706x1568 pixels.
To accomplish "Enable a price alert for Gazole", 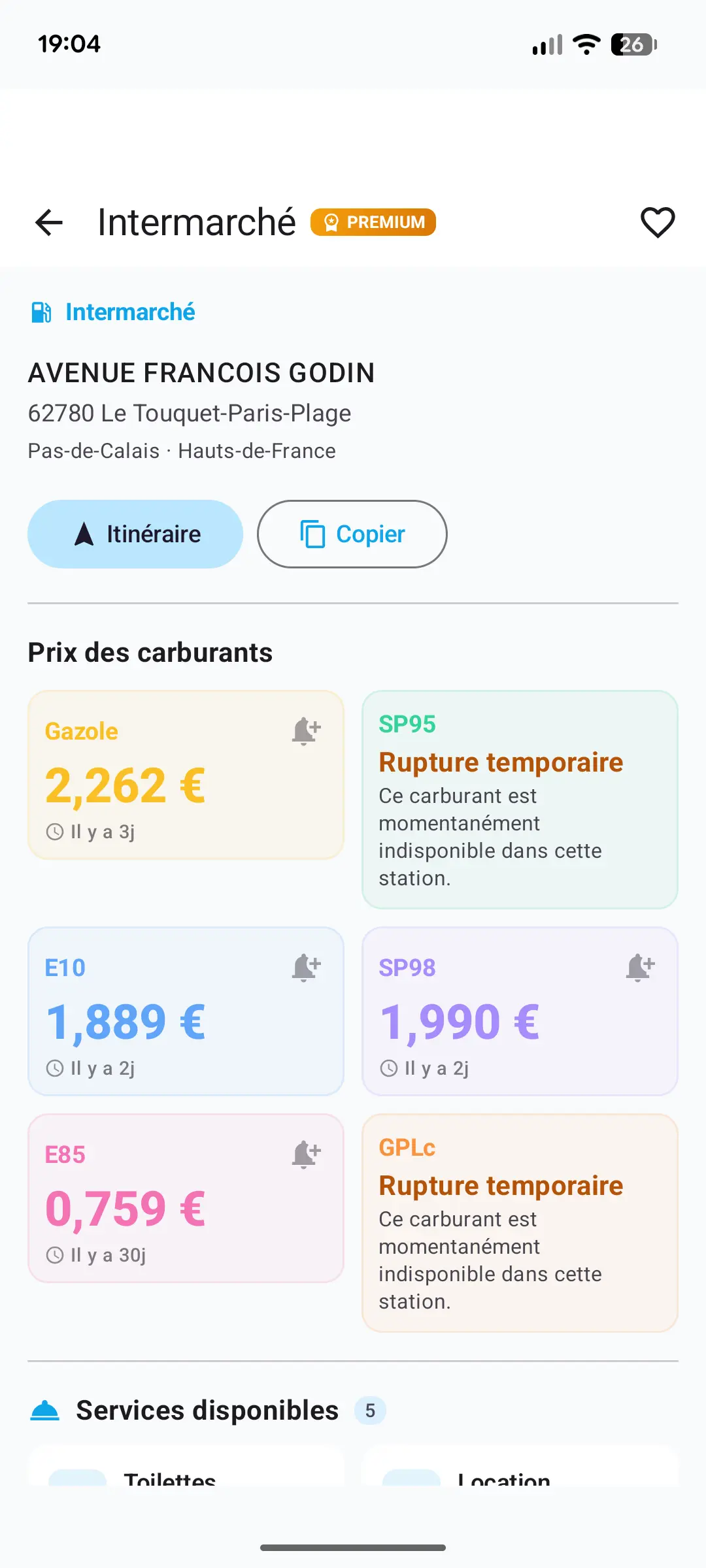I will click(305, 730).
